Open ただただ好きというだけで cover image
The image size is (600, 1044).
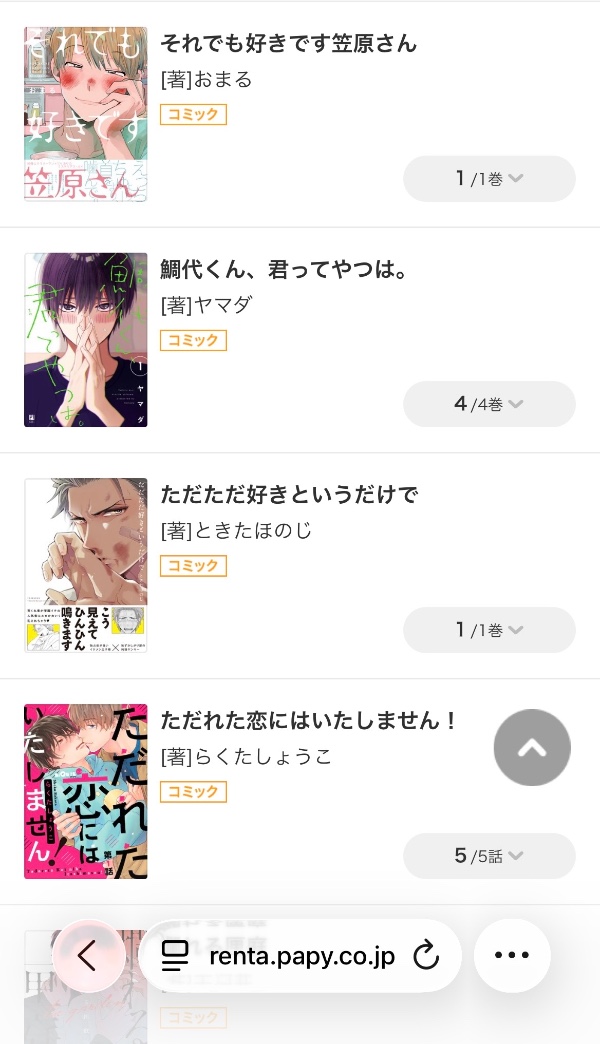[x=86, y=566]
